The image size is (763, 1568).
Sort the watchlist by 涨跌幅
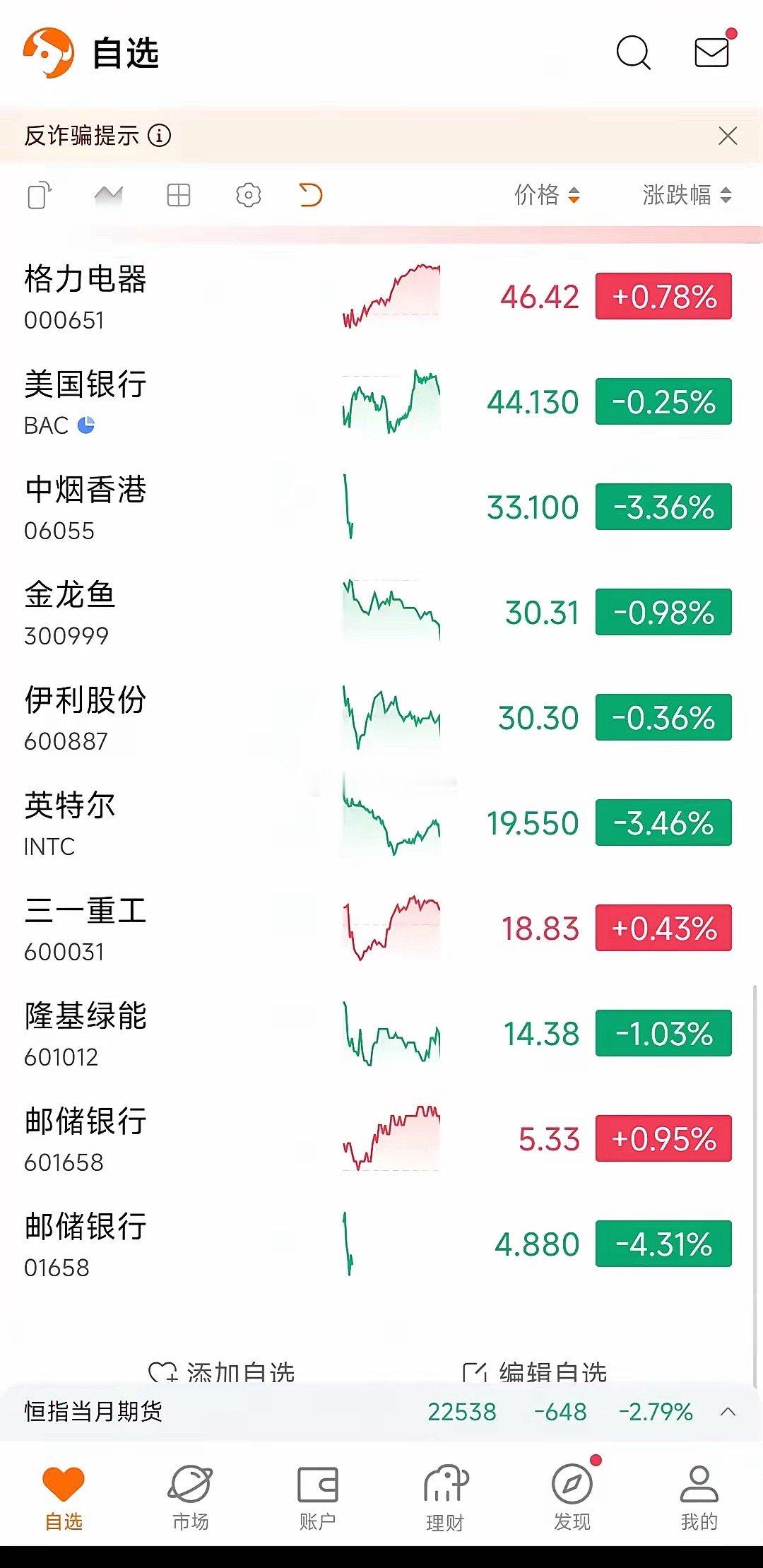point(687,194)
